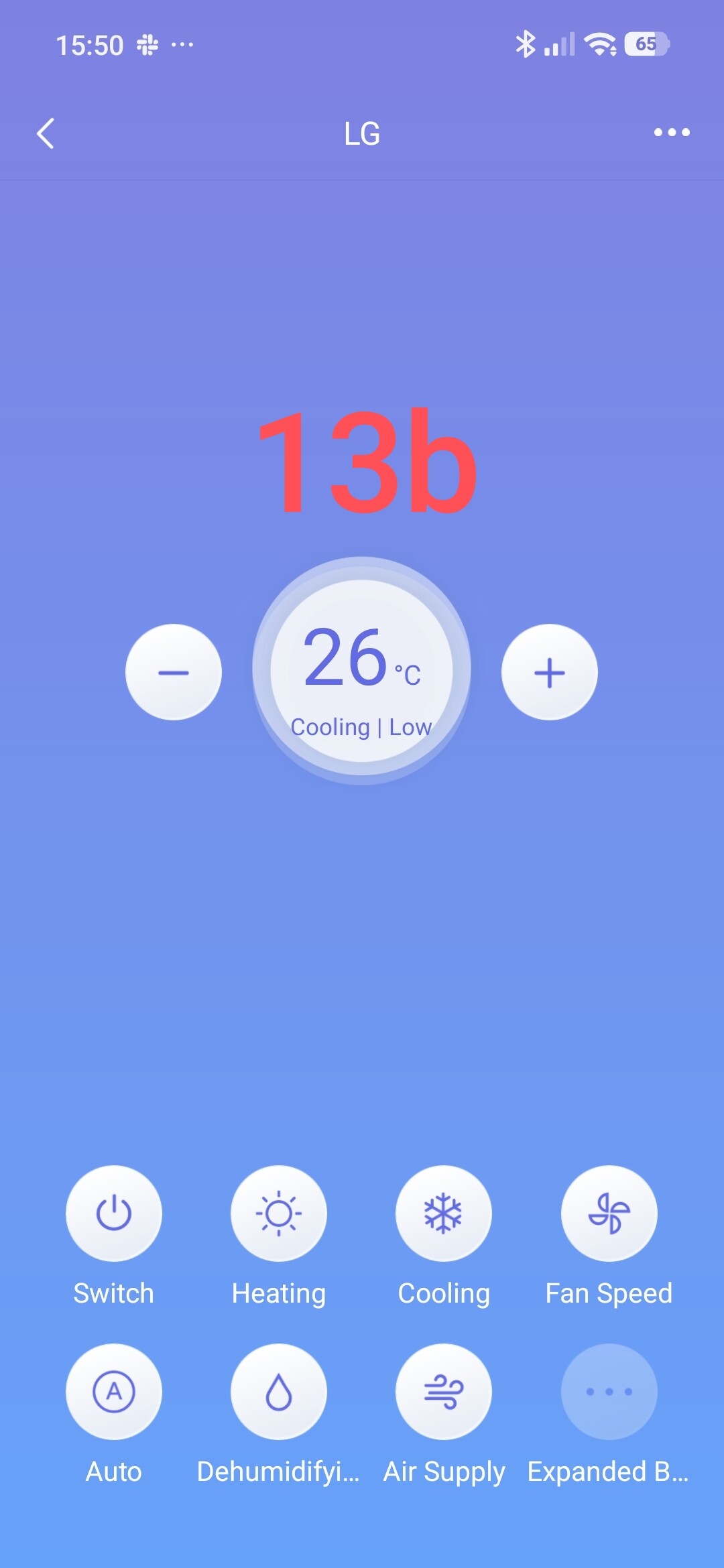Go back from the LG remote
Viewport: 724px width, 1568px height.
tap(46, 133)
